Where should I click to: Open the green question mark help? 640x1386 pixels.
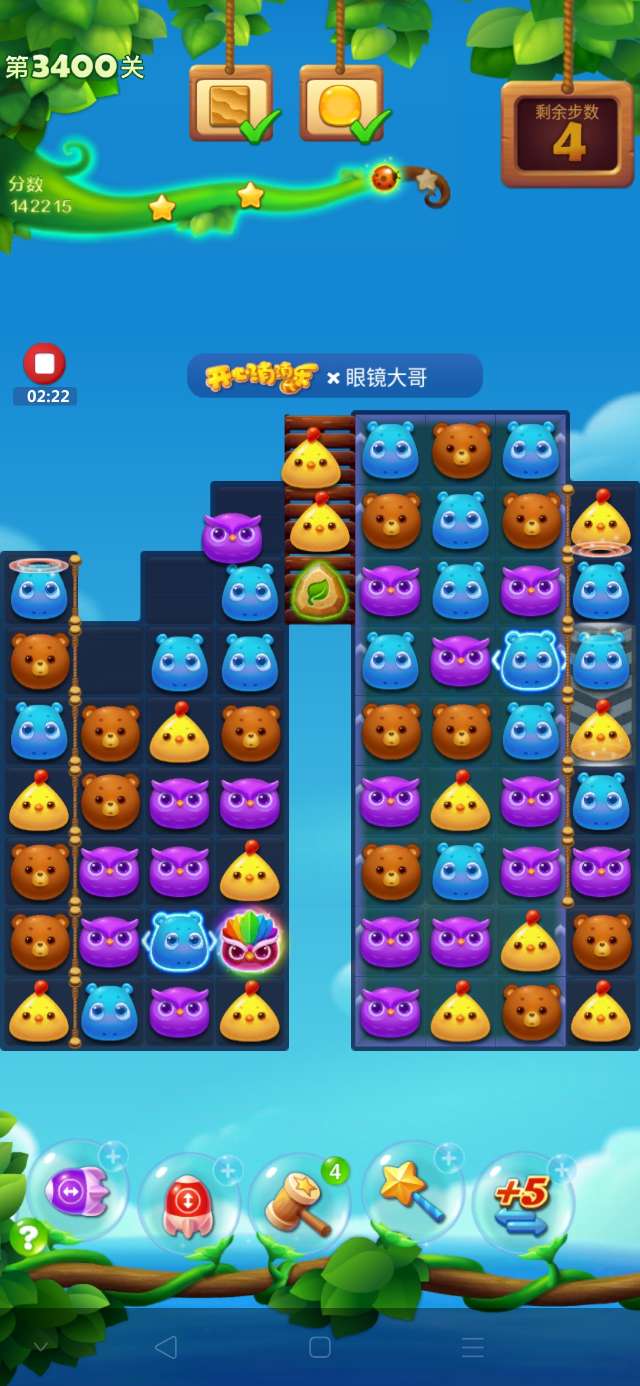pos(28,1238)
